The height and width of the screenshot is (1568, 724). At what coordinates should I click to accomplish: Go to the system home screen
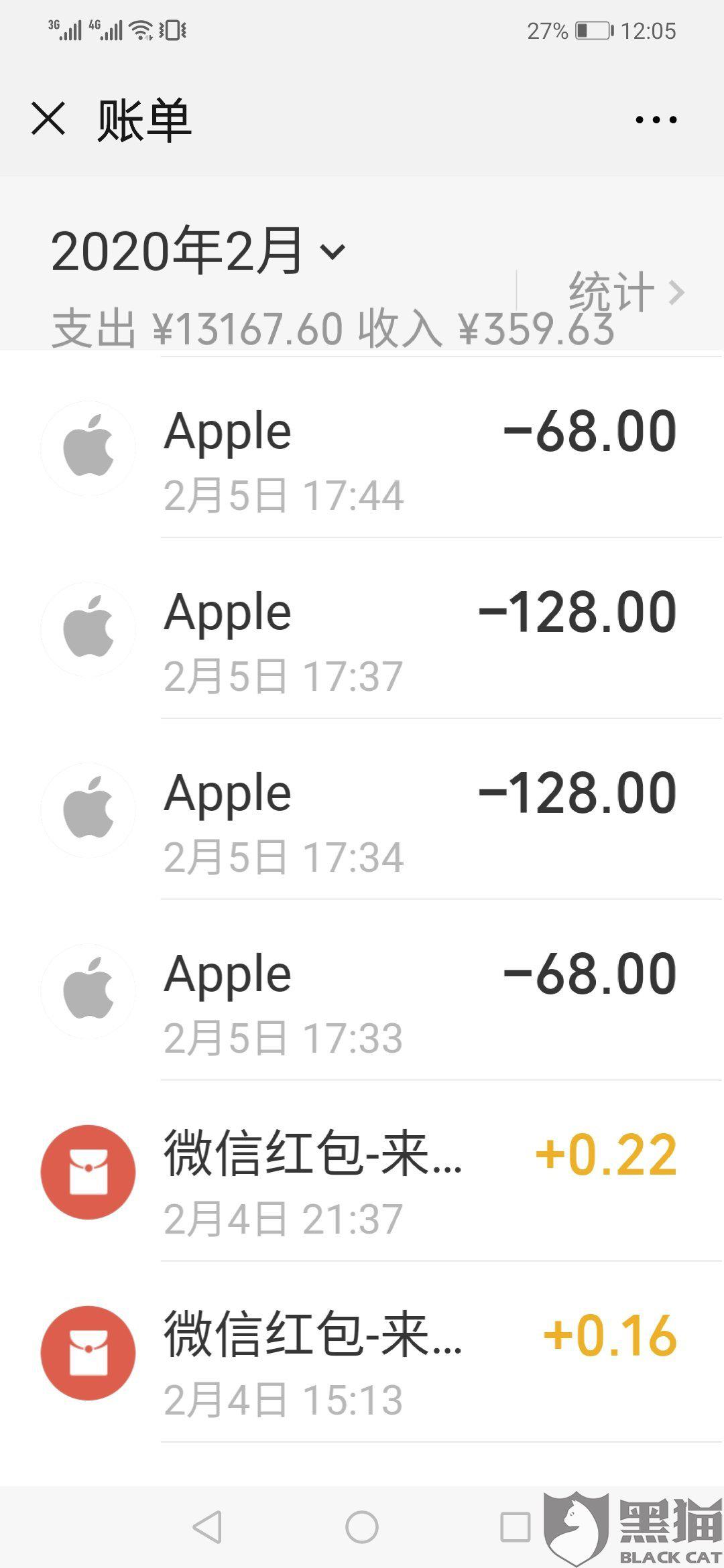362,1527
